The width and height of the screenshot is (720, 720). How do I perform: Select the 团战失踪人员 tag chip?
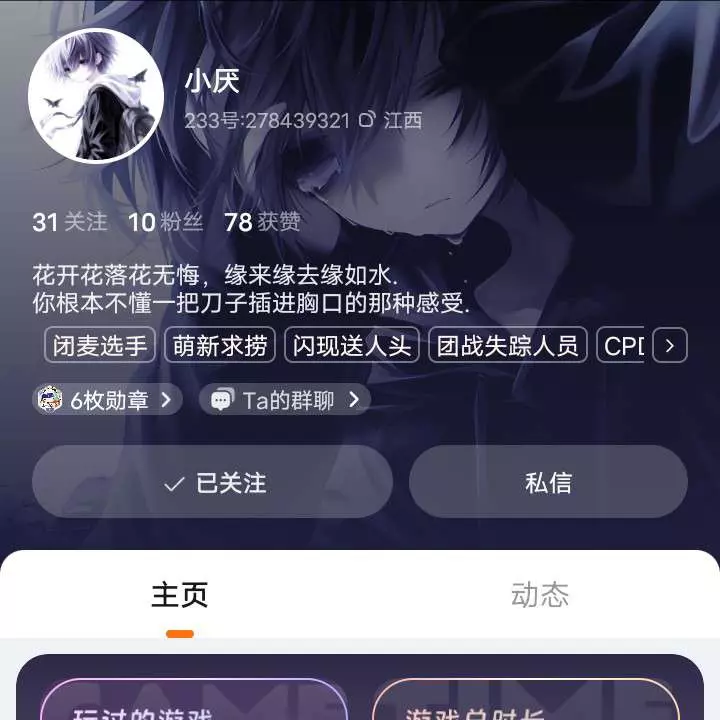tap(507, 346)
